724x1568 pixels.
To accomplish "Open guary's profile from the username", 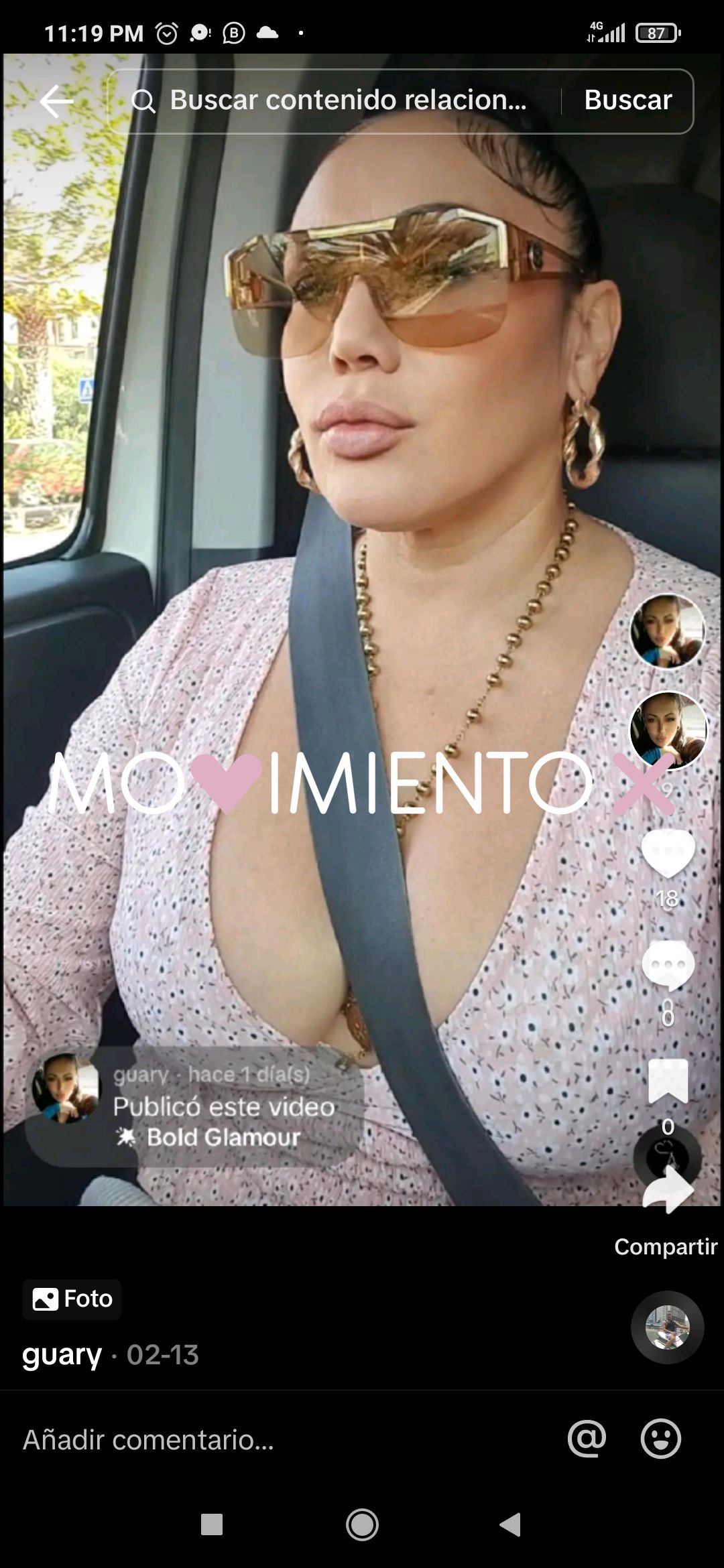I will (x=62, y=1355).
